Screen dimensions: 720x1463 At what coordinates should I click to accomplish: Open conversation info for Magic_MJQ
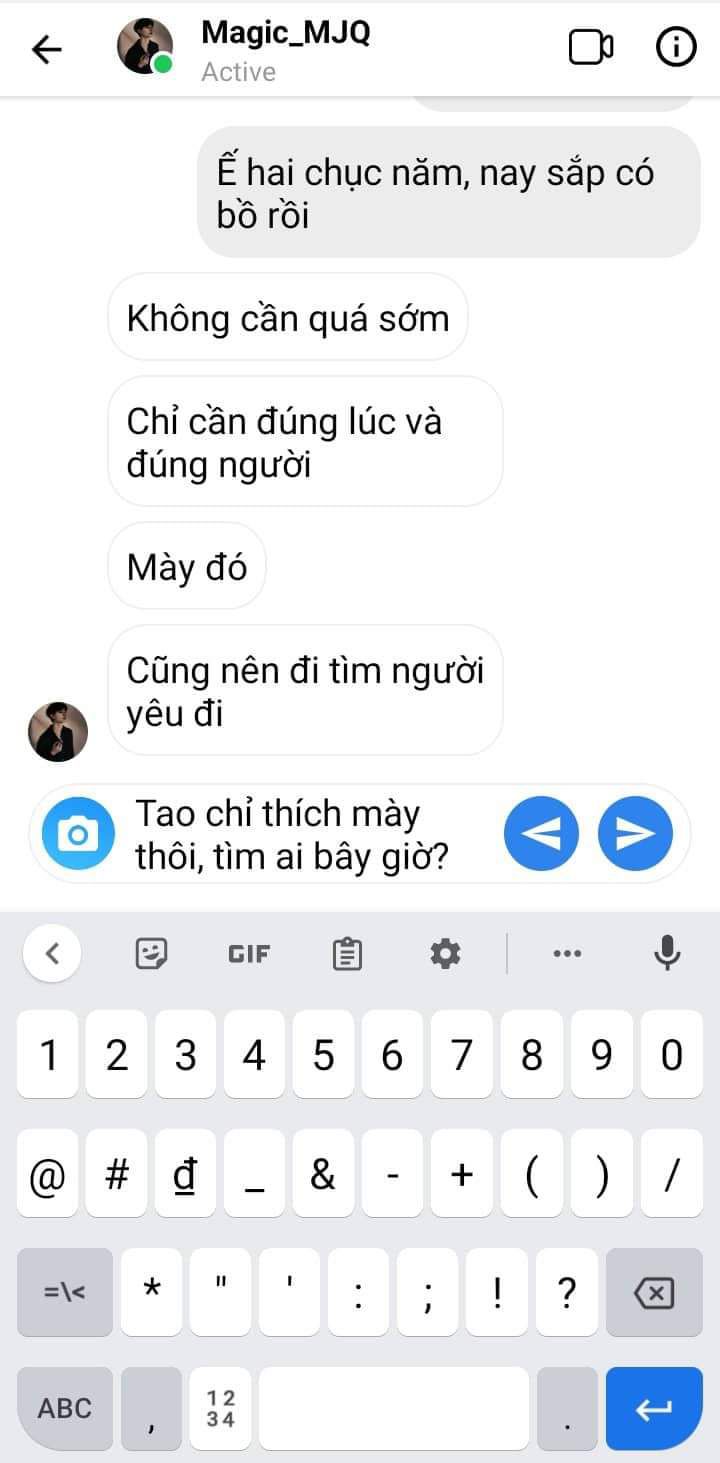pyautogui.click(x=676, y=47)
